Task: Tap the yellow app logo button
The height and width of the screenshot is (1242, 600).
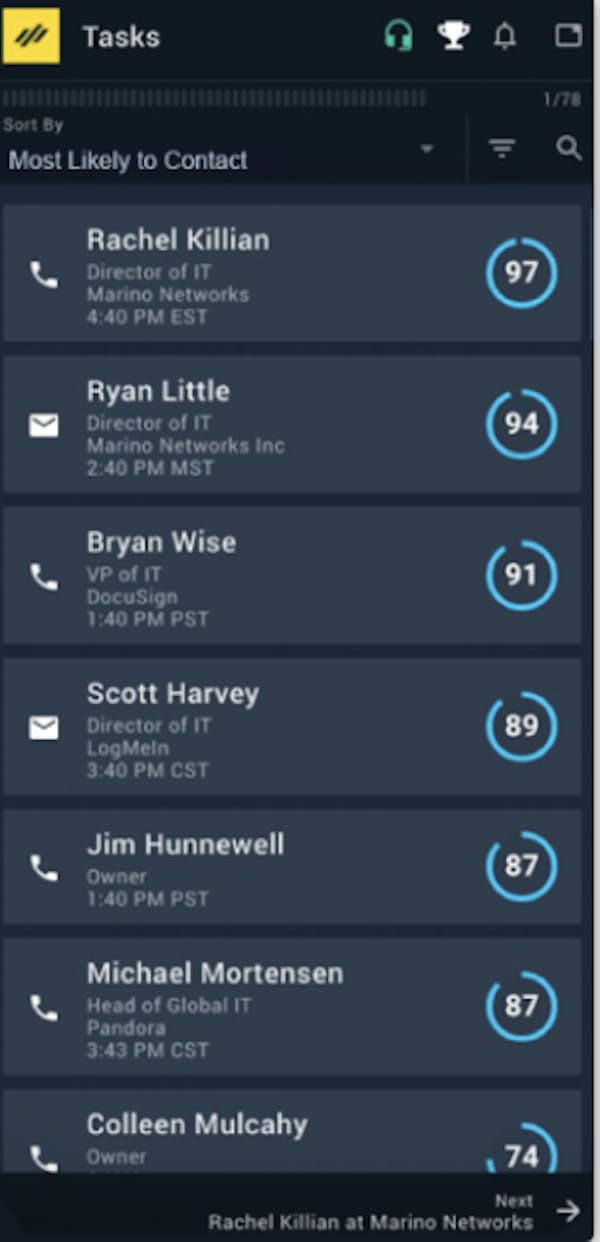Action: coord(31,36)
